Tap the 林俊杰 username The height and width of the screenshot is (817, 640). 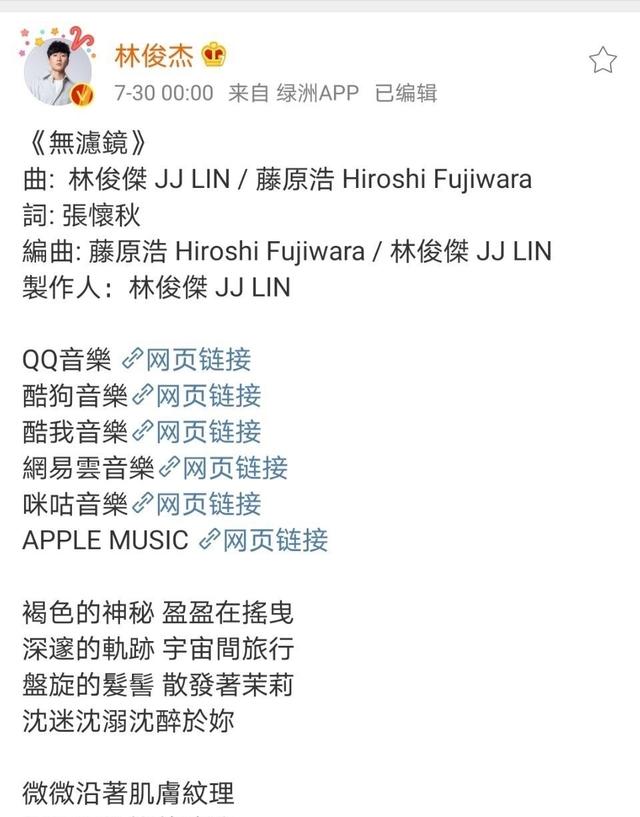[x=153, y=55]
